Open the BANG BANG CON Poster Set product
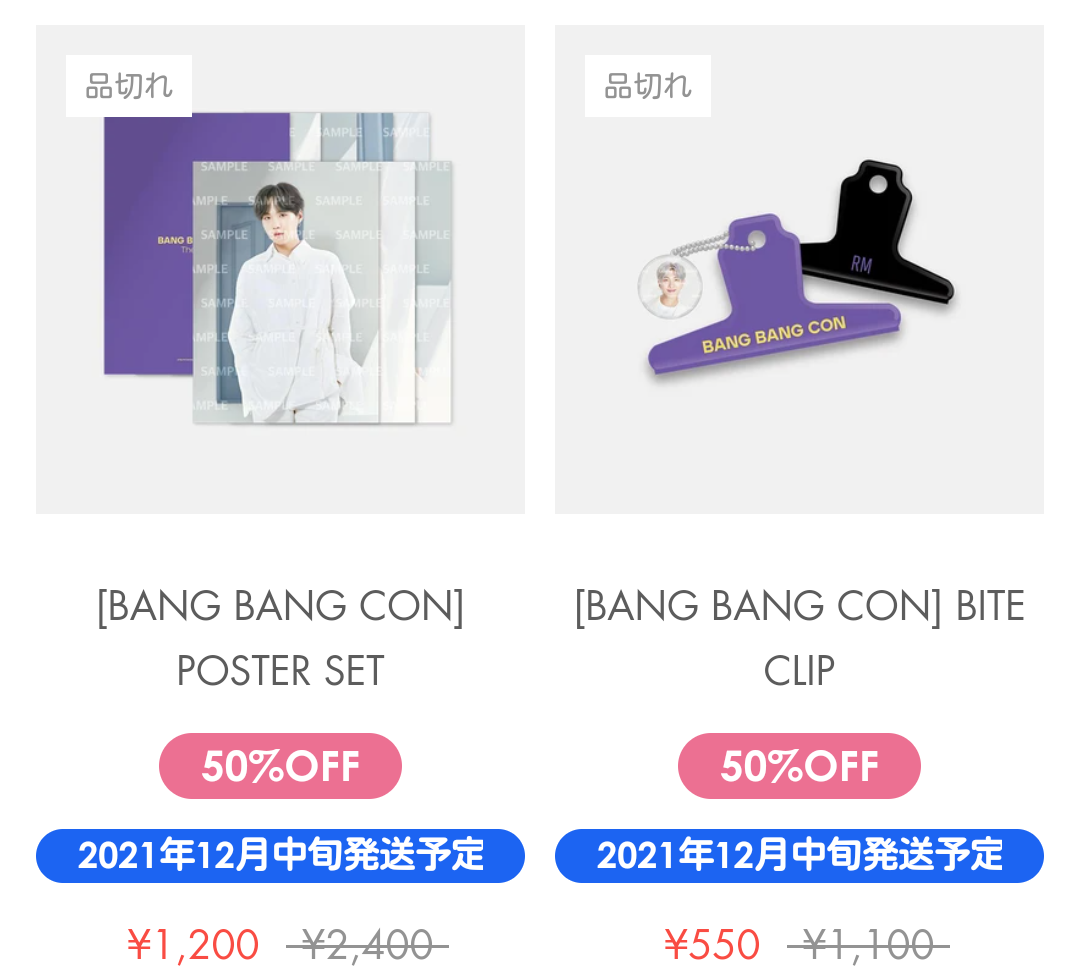Viewport: 1080px width, 980px height. (x=280, y=270)
